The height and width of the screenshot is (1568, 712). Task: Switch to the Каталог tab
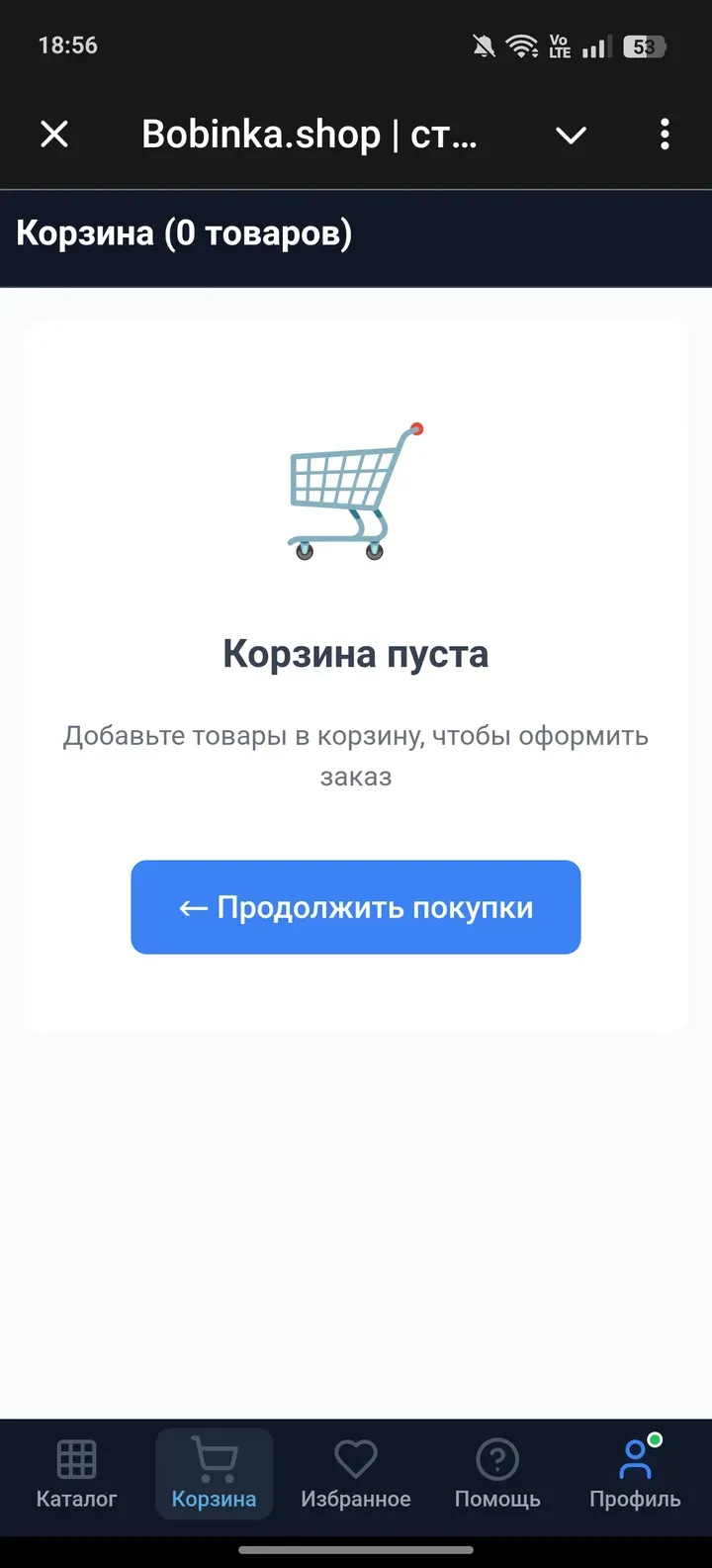pos(76,1474)
